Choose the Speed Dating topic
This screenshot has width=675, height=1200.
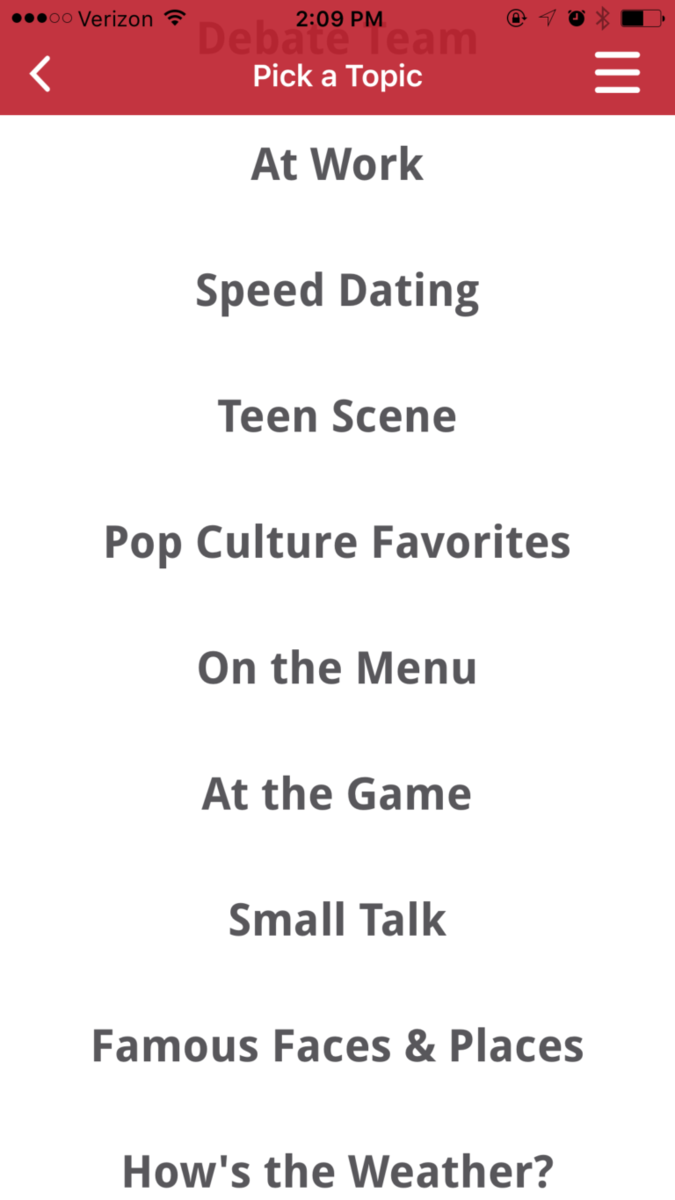337,291
